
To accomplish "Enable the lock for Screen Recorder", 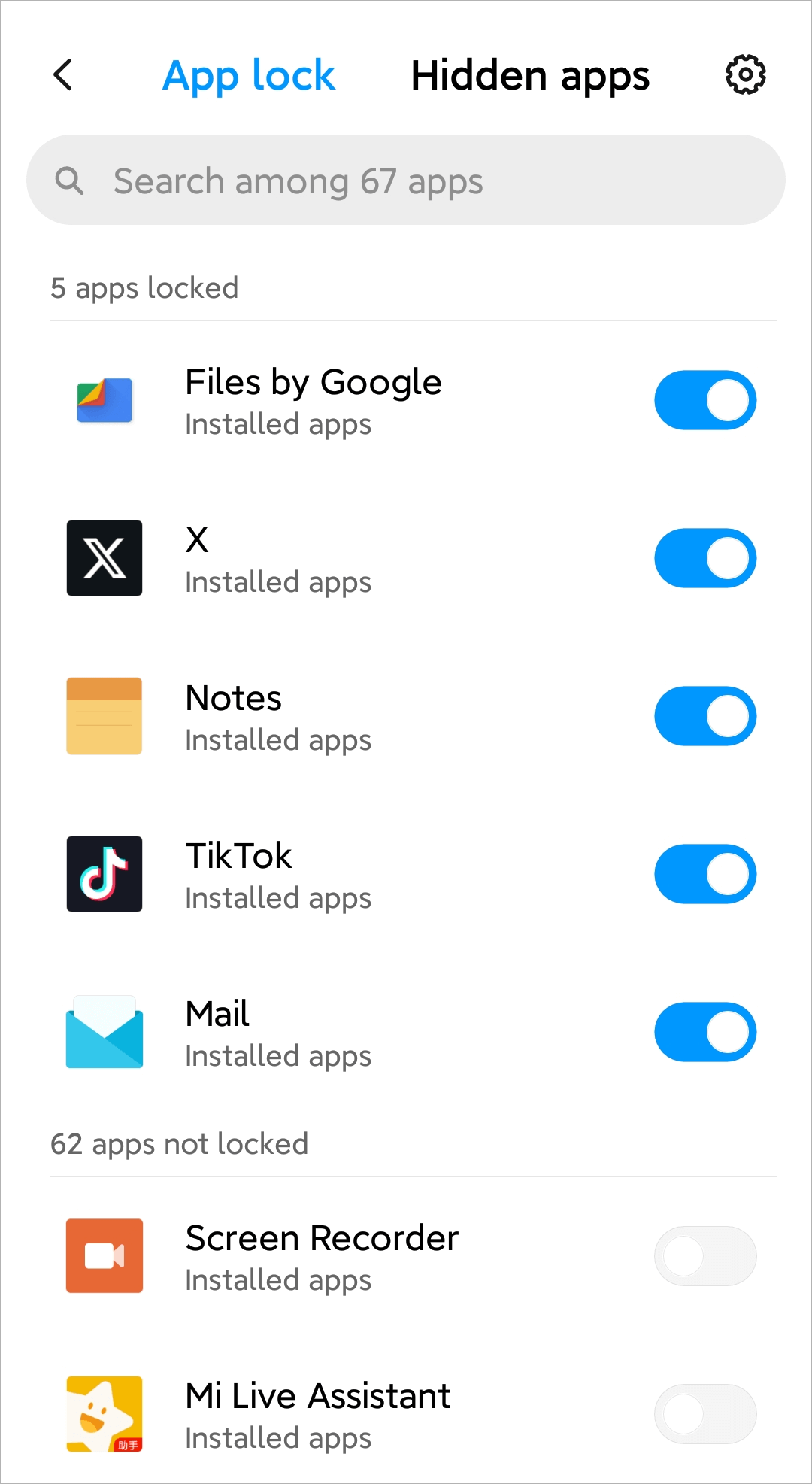I will (x=704, y=1256).
